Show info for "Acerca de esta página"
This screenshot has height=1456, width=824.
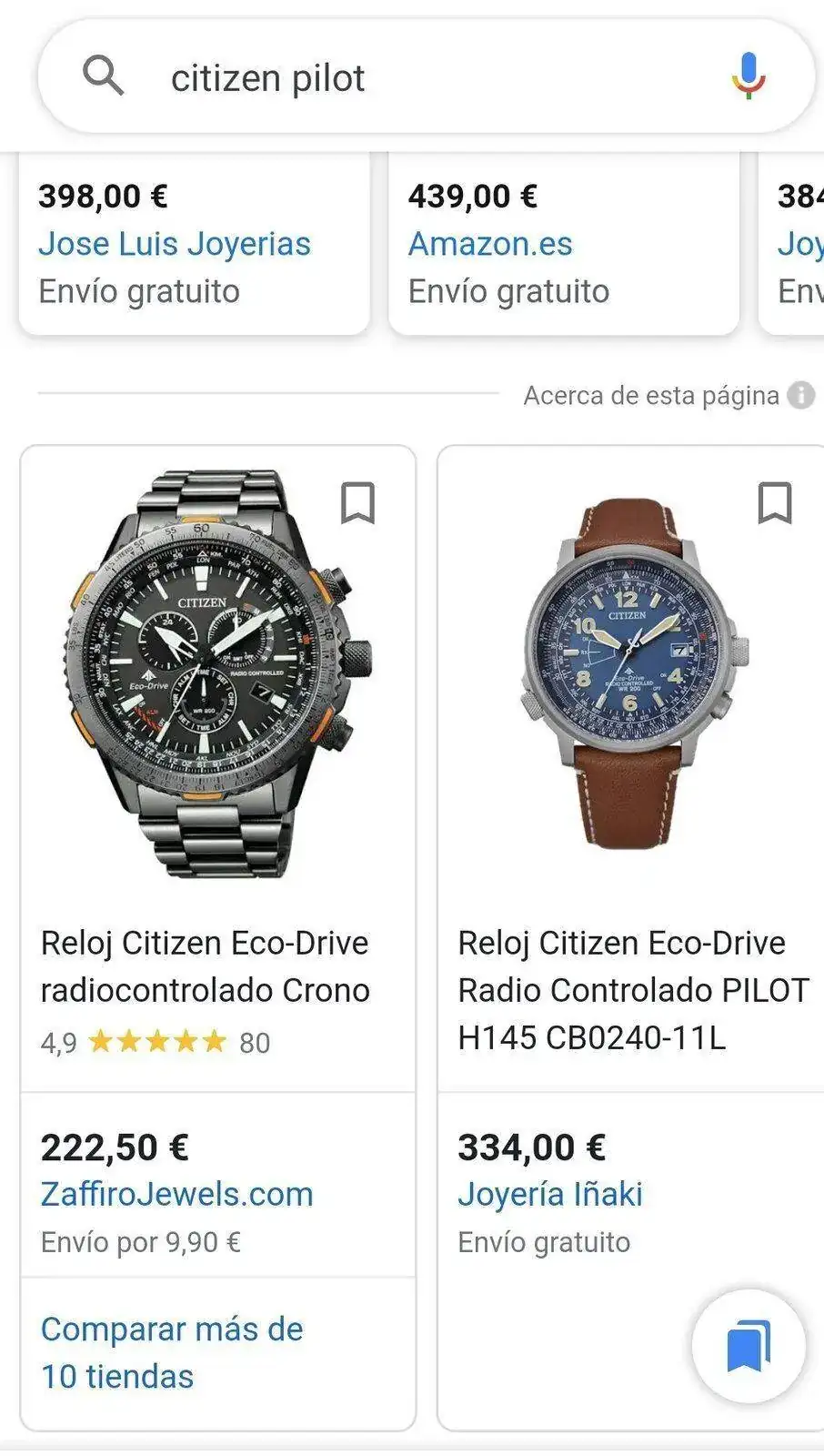click(800, 395)
